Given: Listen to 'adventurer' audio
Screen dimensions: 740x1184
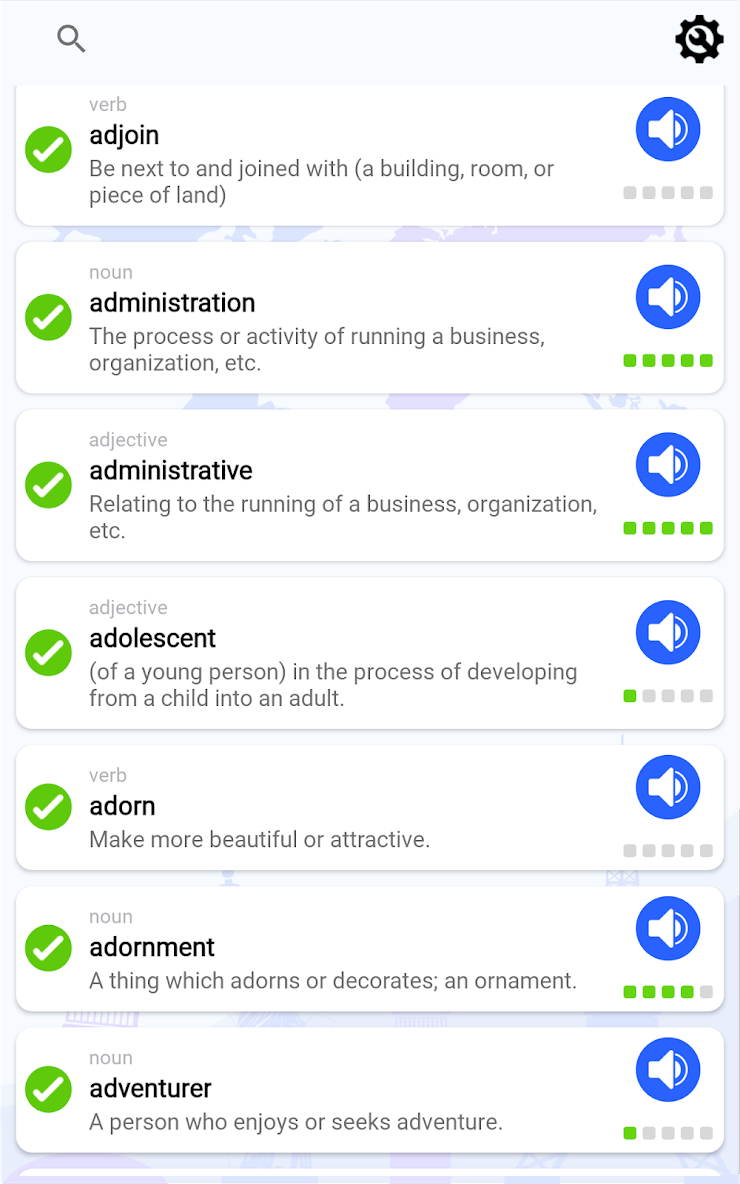Looking at the screenshot, I should click(668, 1069).
